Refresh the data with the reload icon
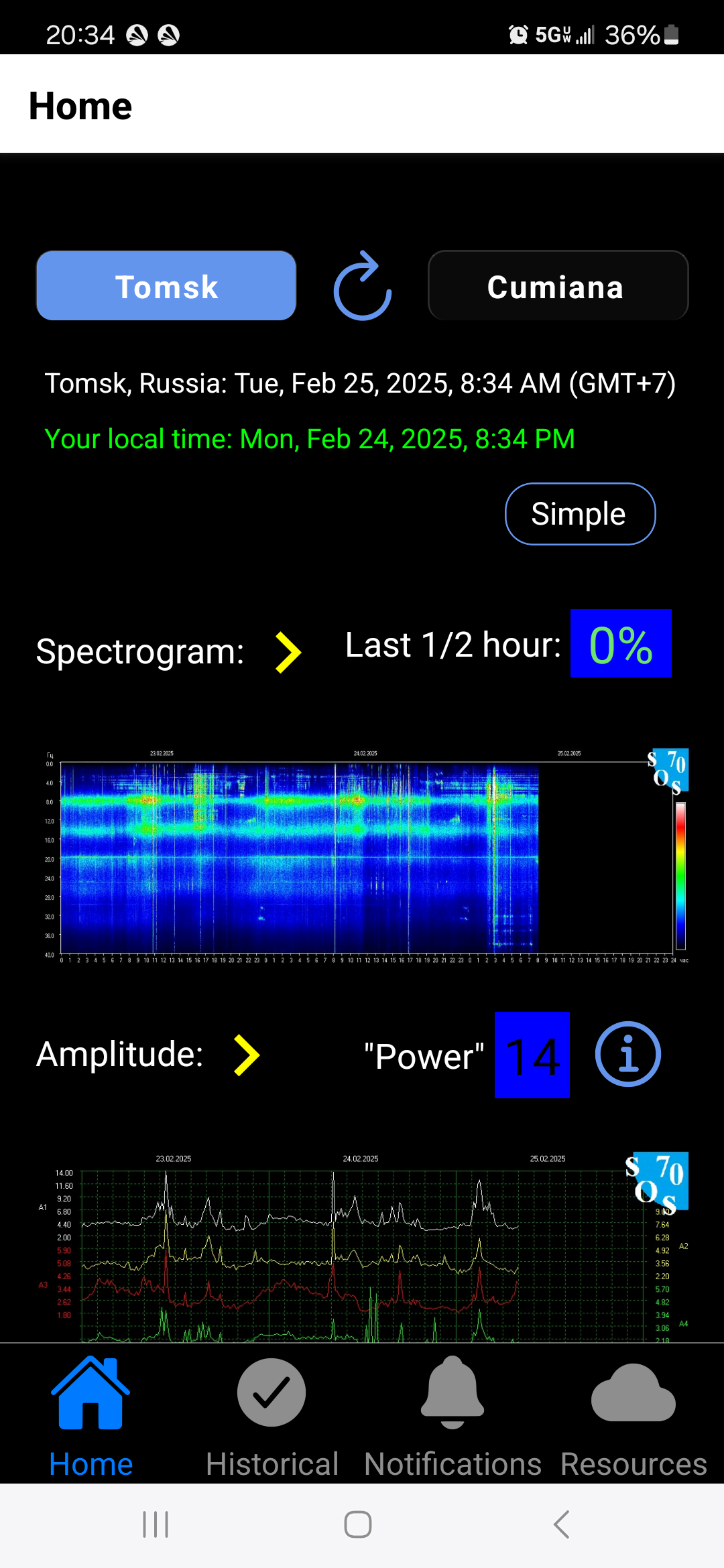The height and width of the screenshot is (1568, 724). (x=363, y=286)
